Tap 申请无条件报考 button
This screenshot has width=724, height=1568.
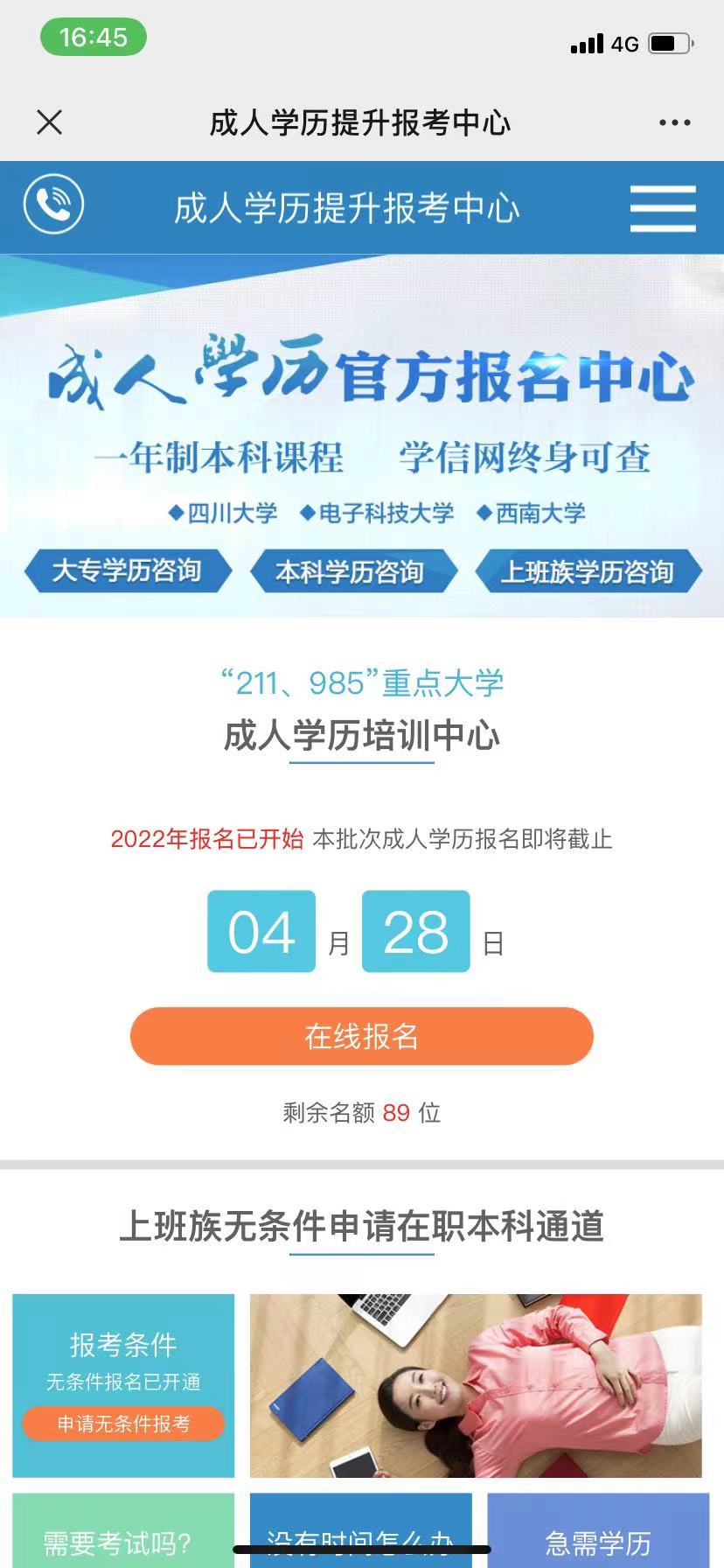pyautogui.click(x=123, y=1424)
